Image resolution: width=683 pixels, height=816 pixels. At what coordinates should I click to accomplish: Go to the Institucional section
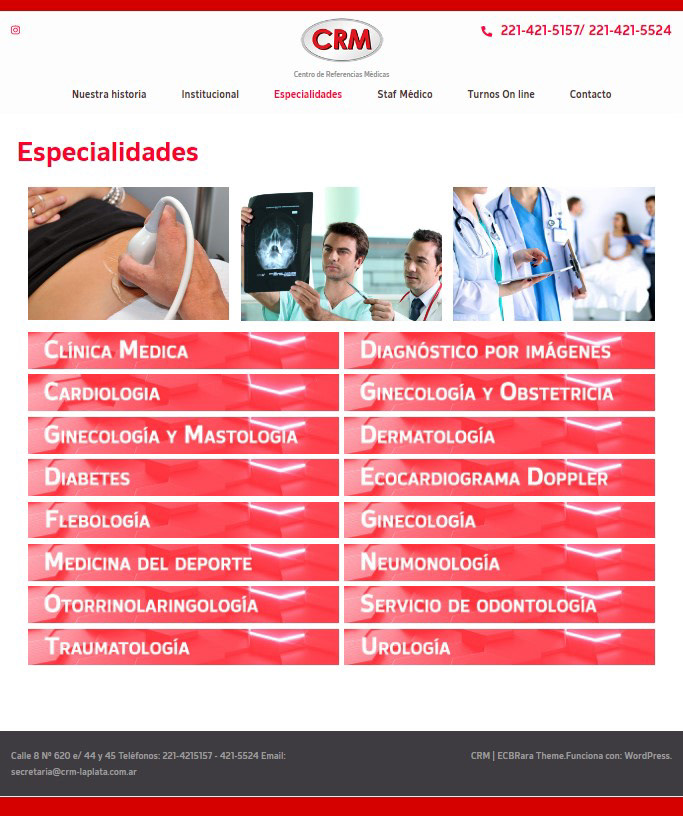tap(210, 94)
